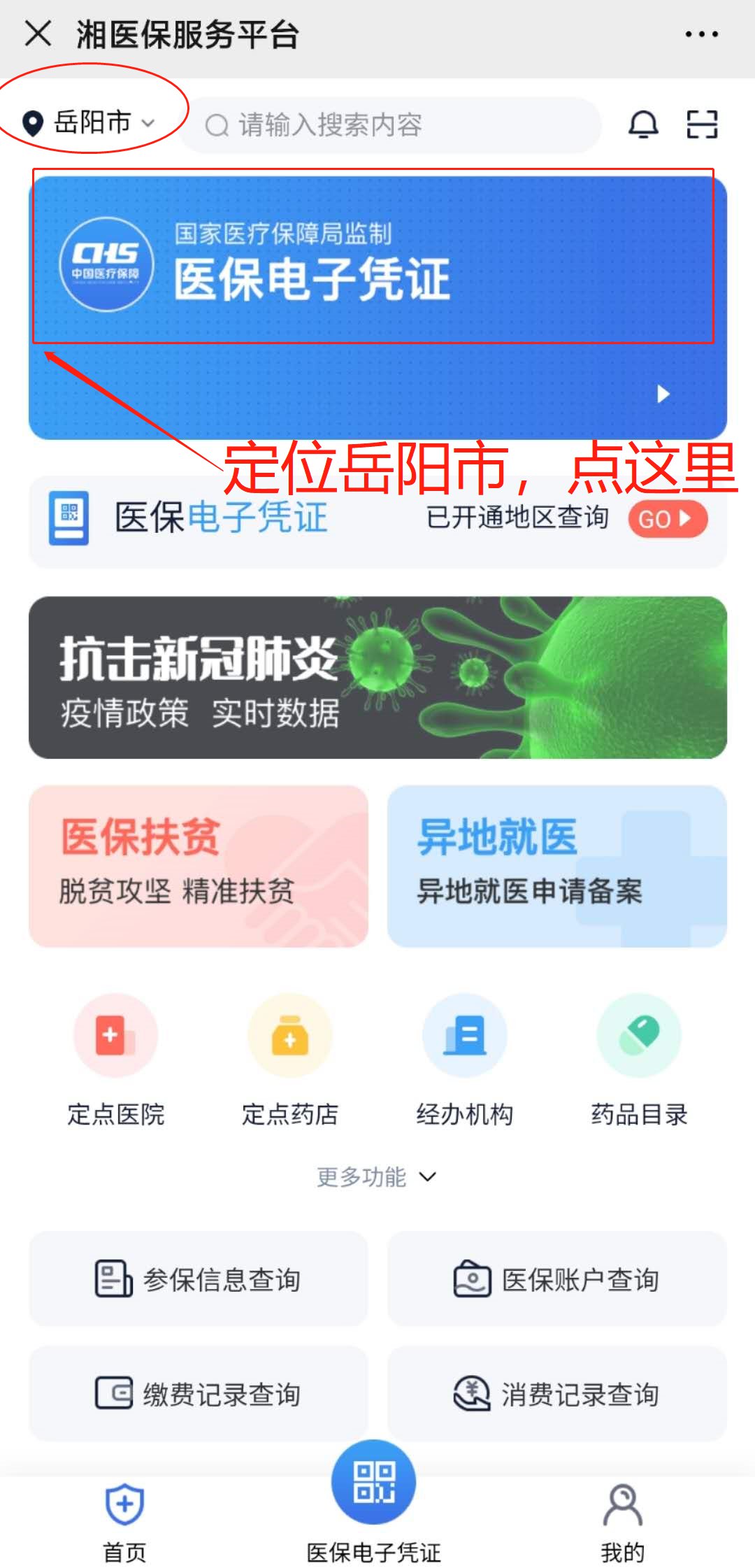Viewport: 755px width, 1568px height.
Task: Expand 更多功能
Action: (376, 1177)
